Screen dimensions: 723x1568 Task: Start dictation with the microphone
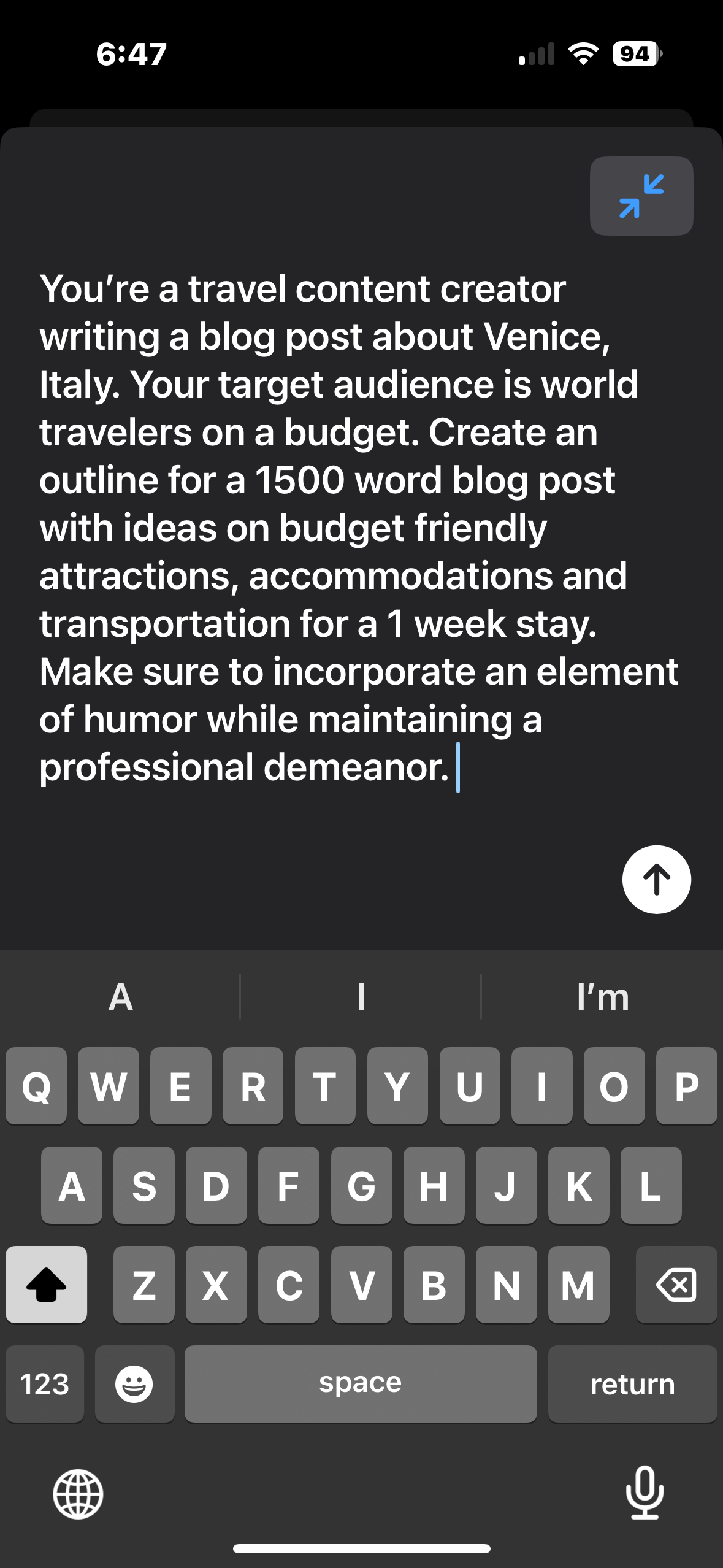tap(645, 1493)
